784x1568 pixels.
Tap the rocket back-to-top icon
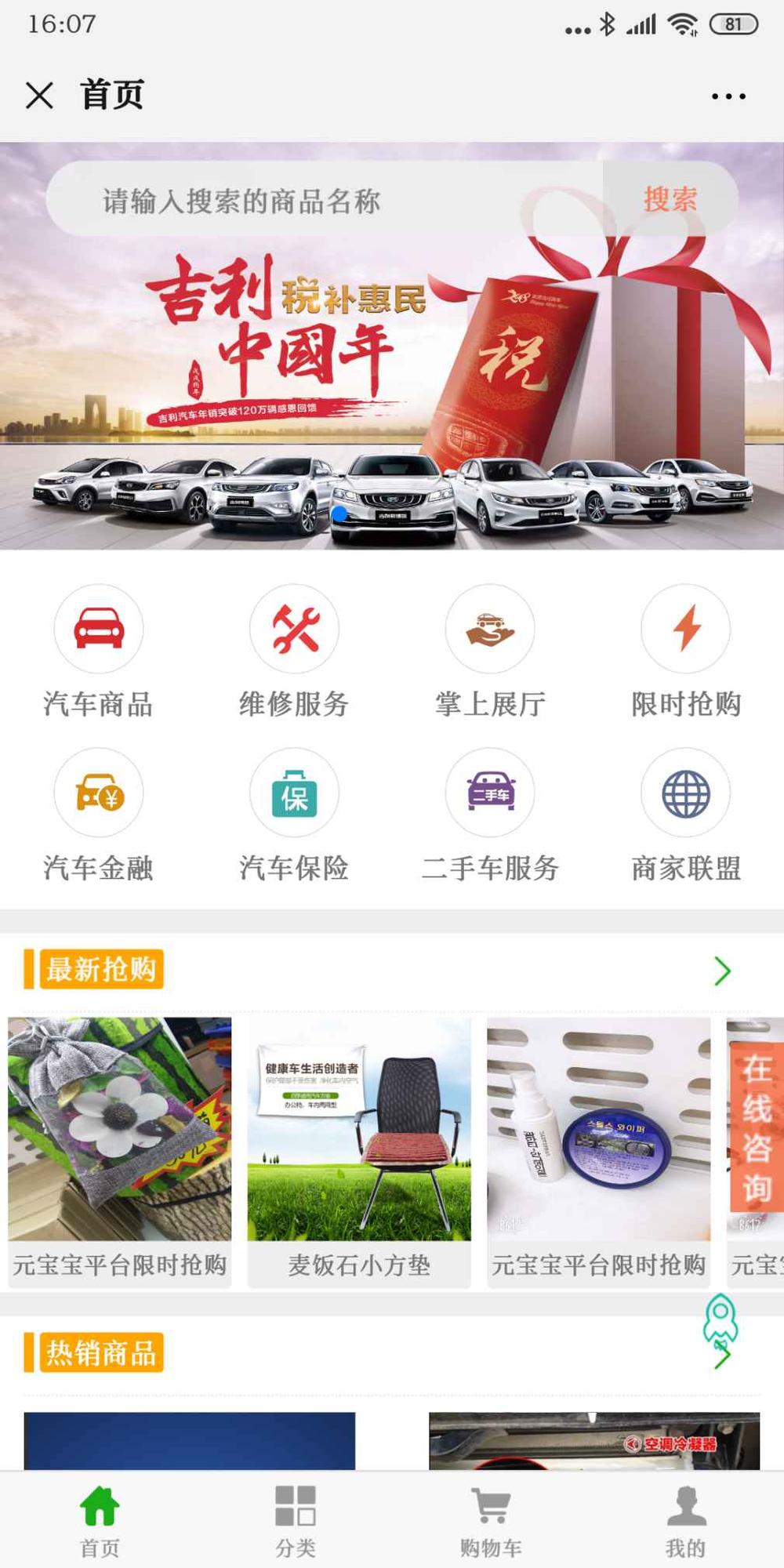click(x=720, y=1319)
